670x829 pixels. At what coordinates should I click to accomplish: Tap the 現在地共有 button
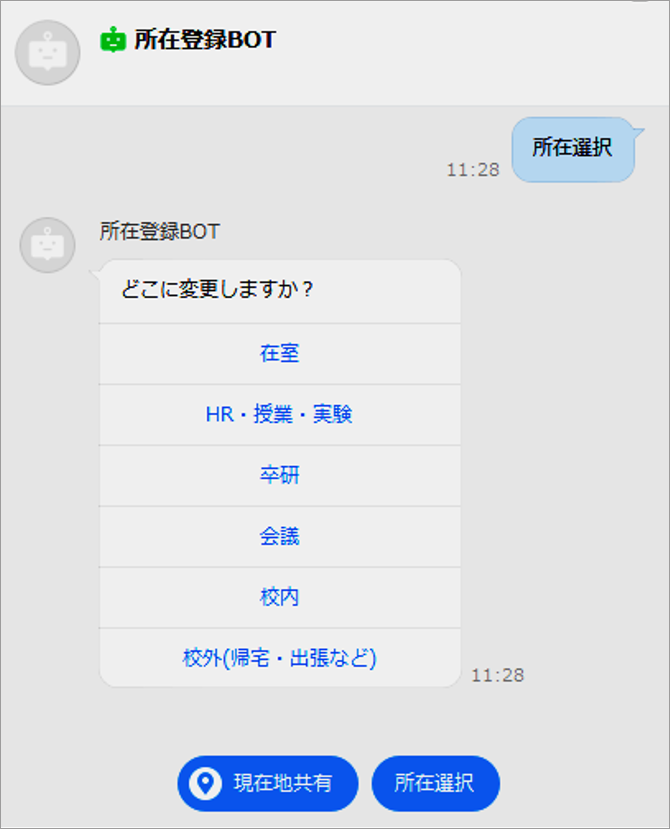click(x=267, y=783)
